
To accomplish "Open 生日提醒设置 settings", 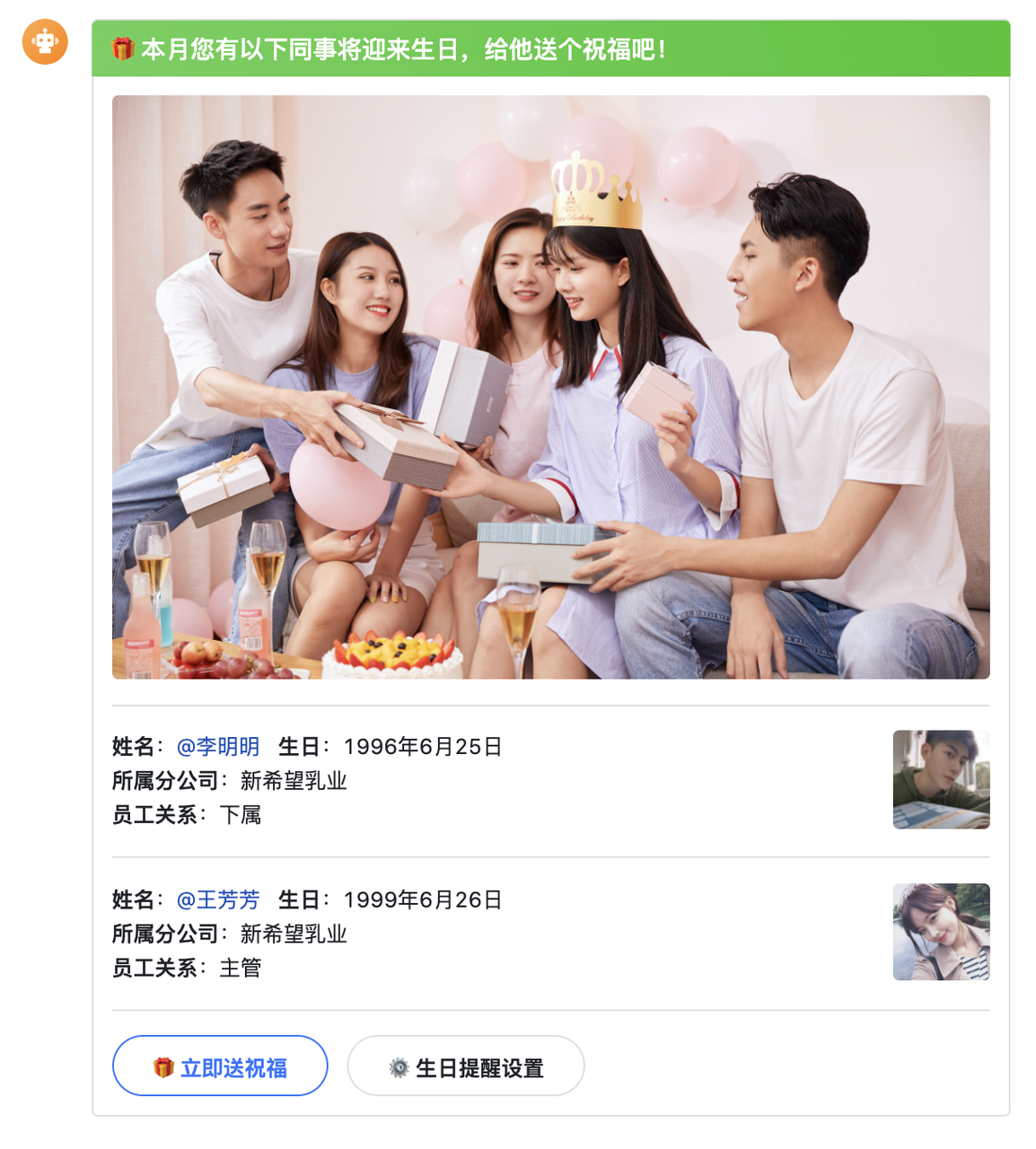I will click(x=466, y=1066).
